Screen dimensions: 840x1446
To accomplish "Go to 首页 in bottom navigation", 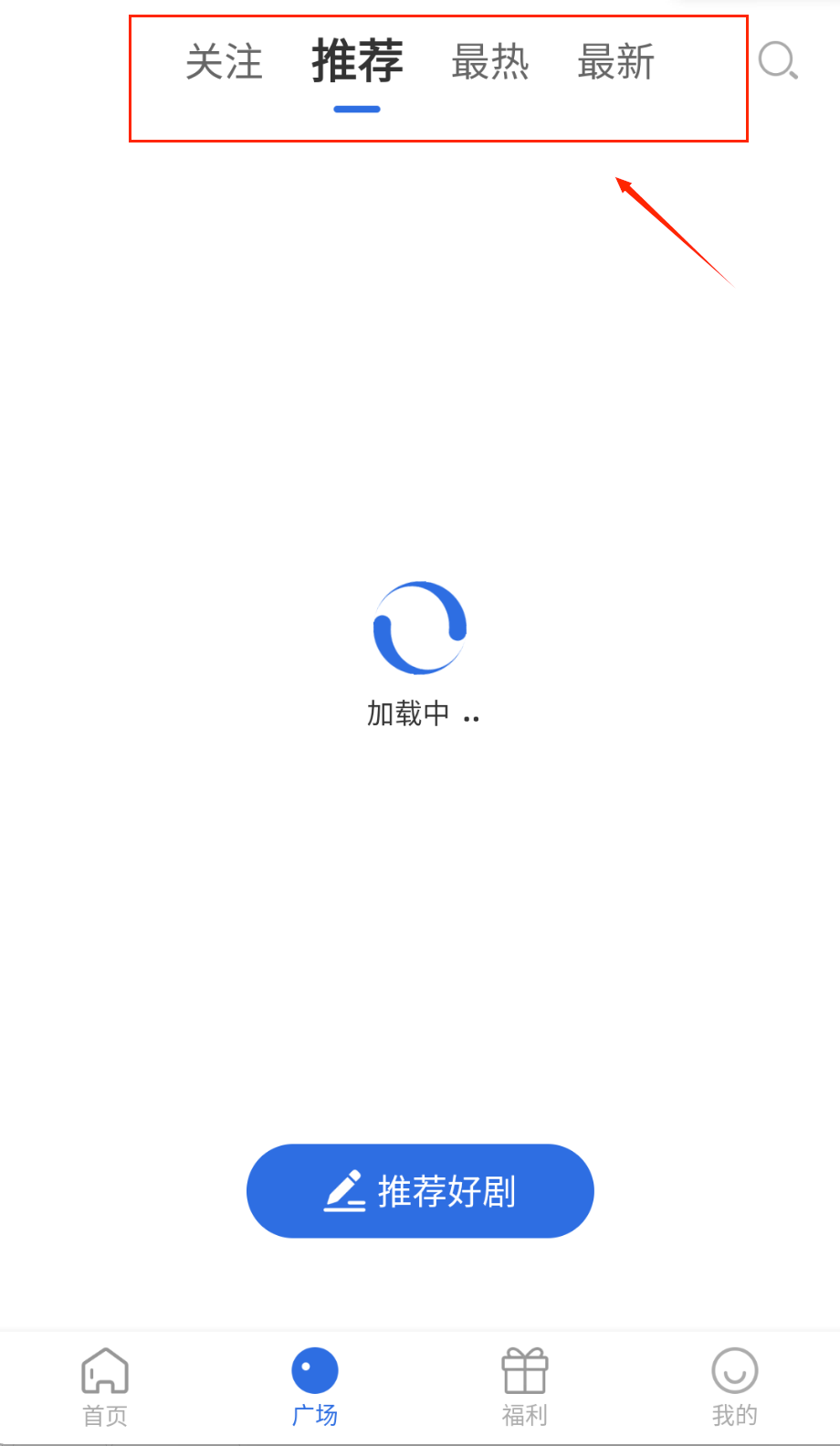I will pyautogui.click(x=105, y=1387).
